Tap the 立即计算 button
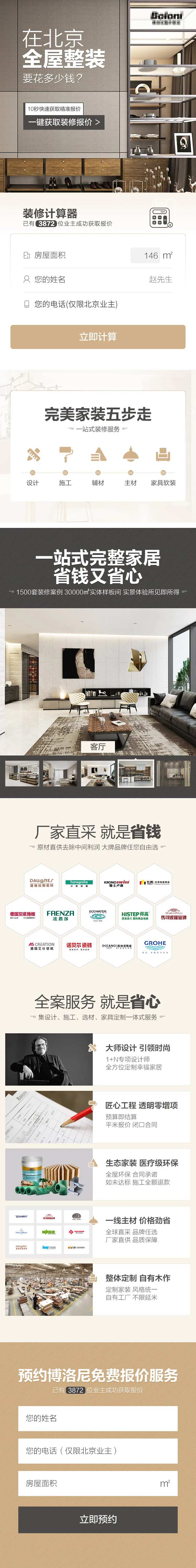Image resolution: width=196 pixels, height=1568 pixels. (x=98, y=337)
